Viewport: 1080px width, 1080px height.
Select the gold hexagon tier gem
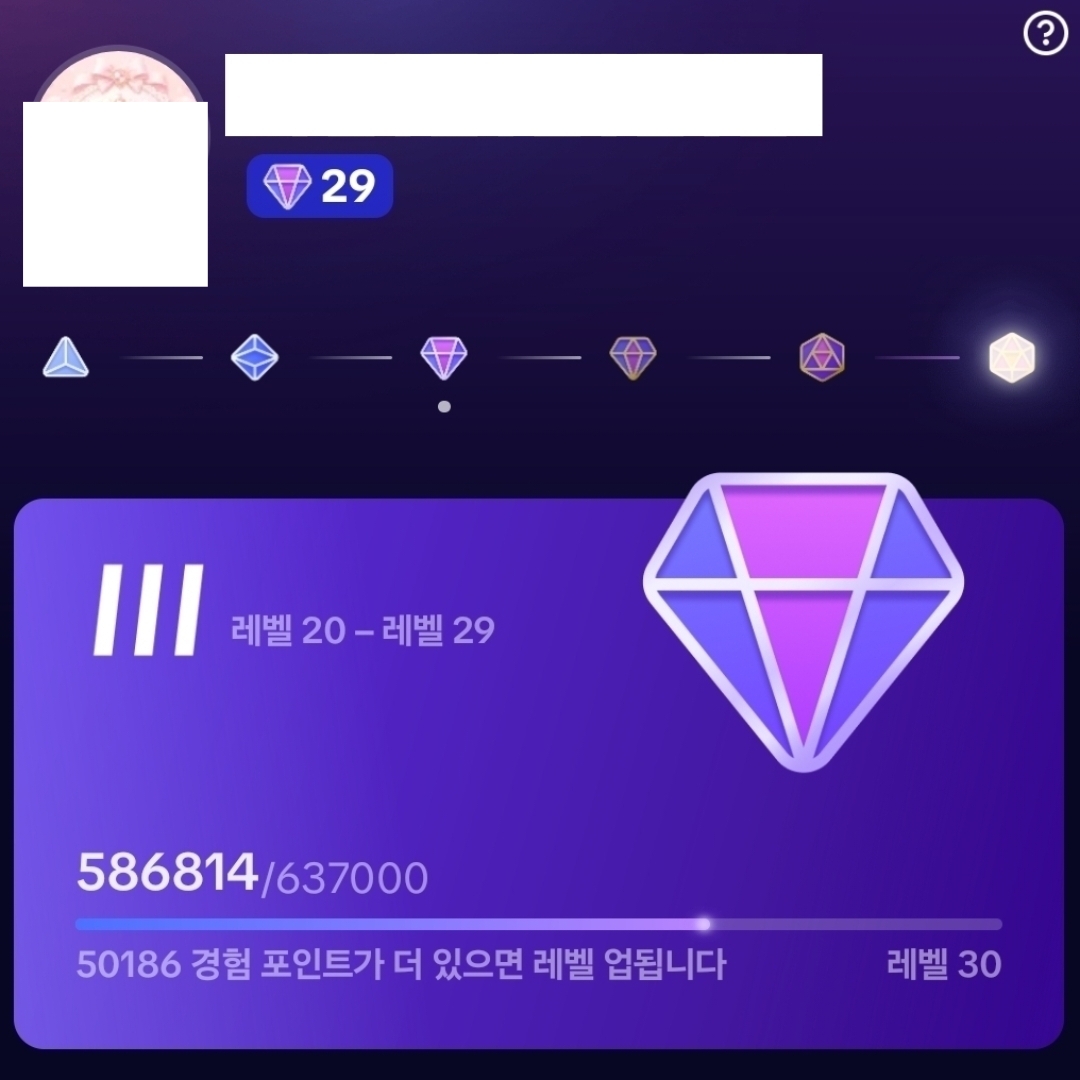[x=822, y=357]
